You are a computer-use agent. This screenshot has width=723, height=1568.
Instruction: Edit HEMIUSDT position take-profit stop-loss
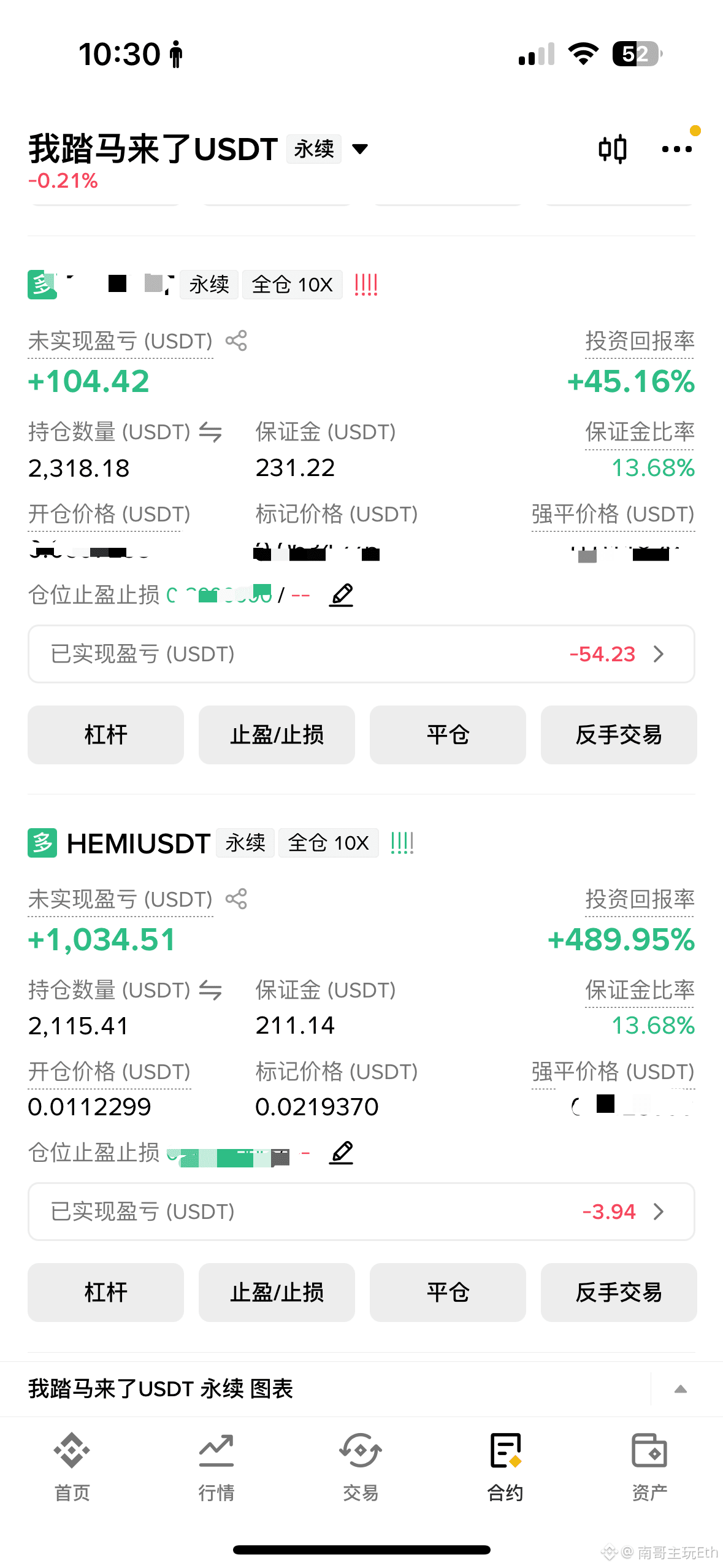coord(342,1153)
